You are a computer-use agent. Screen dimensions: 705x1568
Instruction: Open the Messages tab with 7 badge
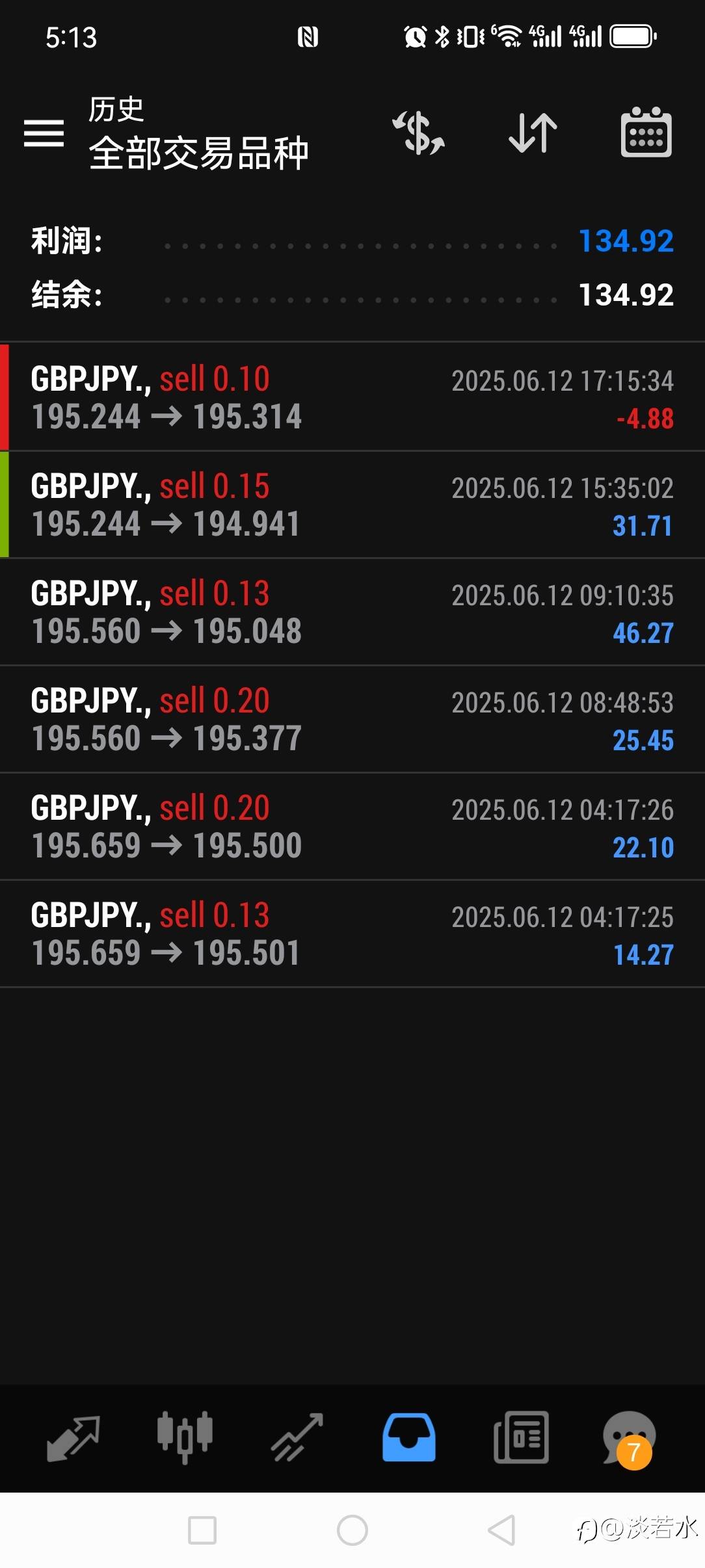(629, 1439)
